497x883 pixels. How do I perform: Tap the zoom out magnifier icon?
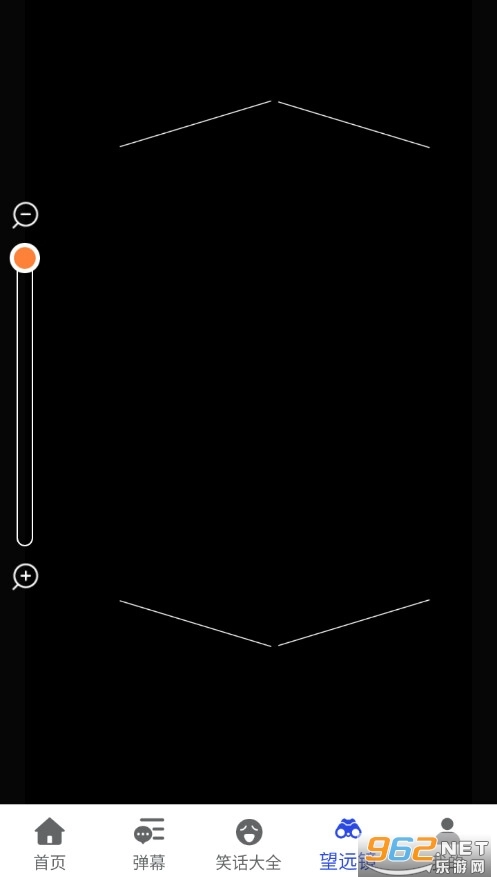(25, 215)
